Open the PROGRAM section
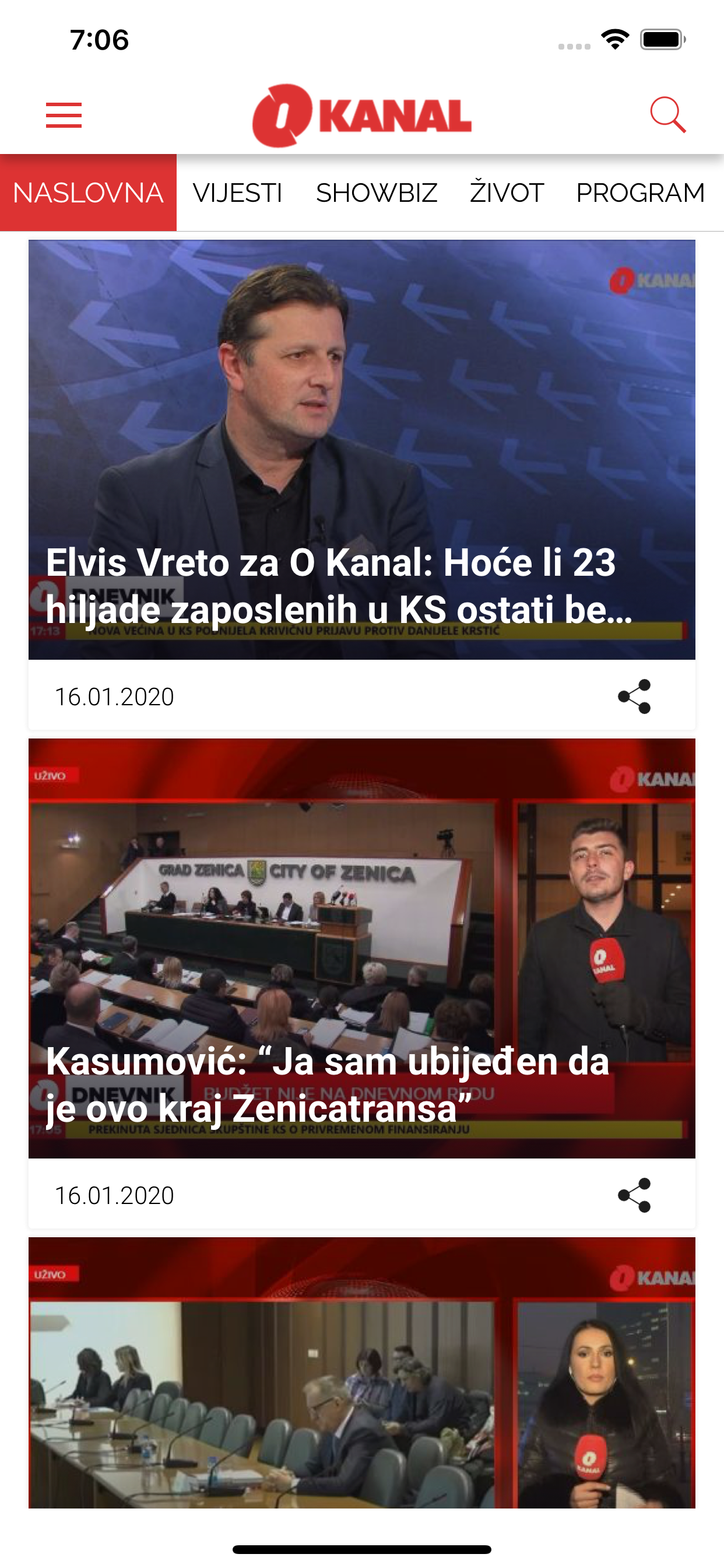The width and height of the screenshot is (724, 1568). 639,192
